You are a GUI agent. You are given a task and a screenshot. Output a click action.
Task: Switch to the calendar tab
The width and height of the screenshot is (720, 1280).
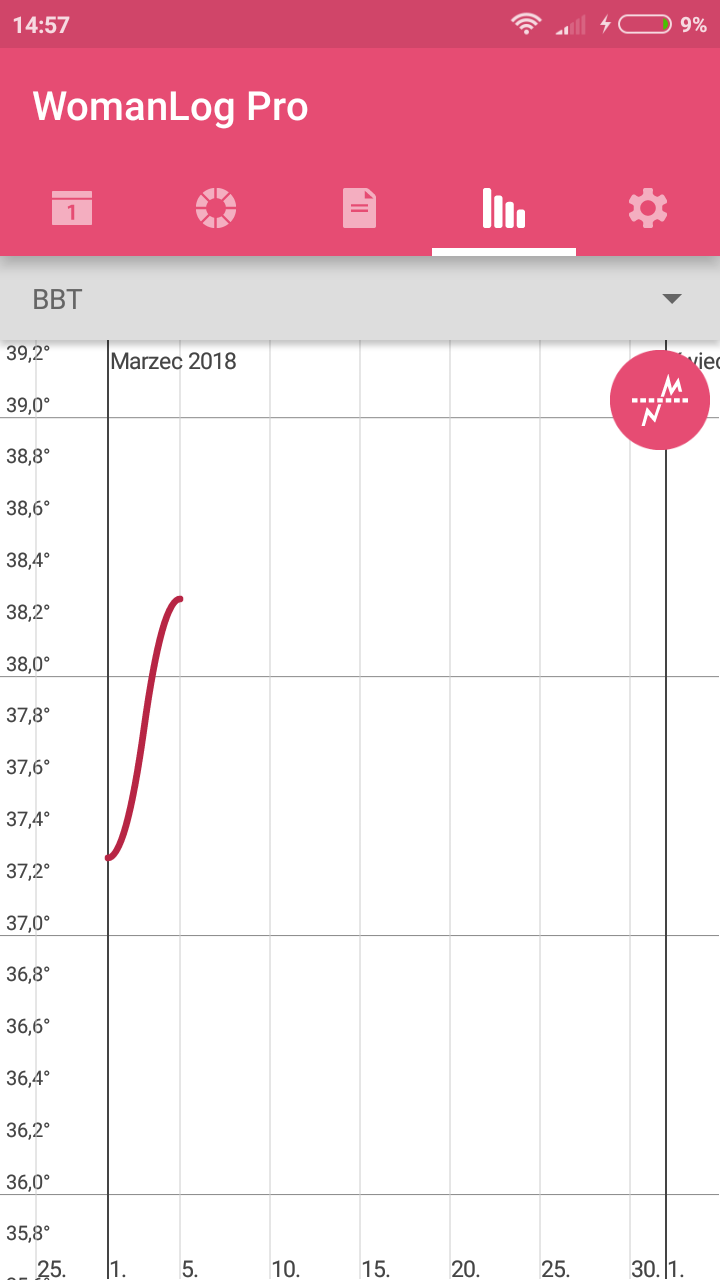click(72, 208)
